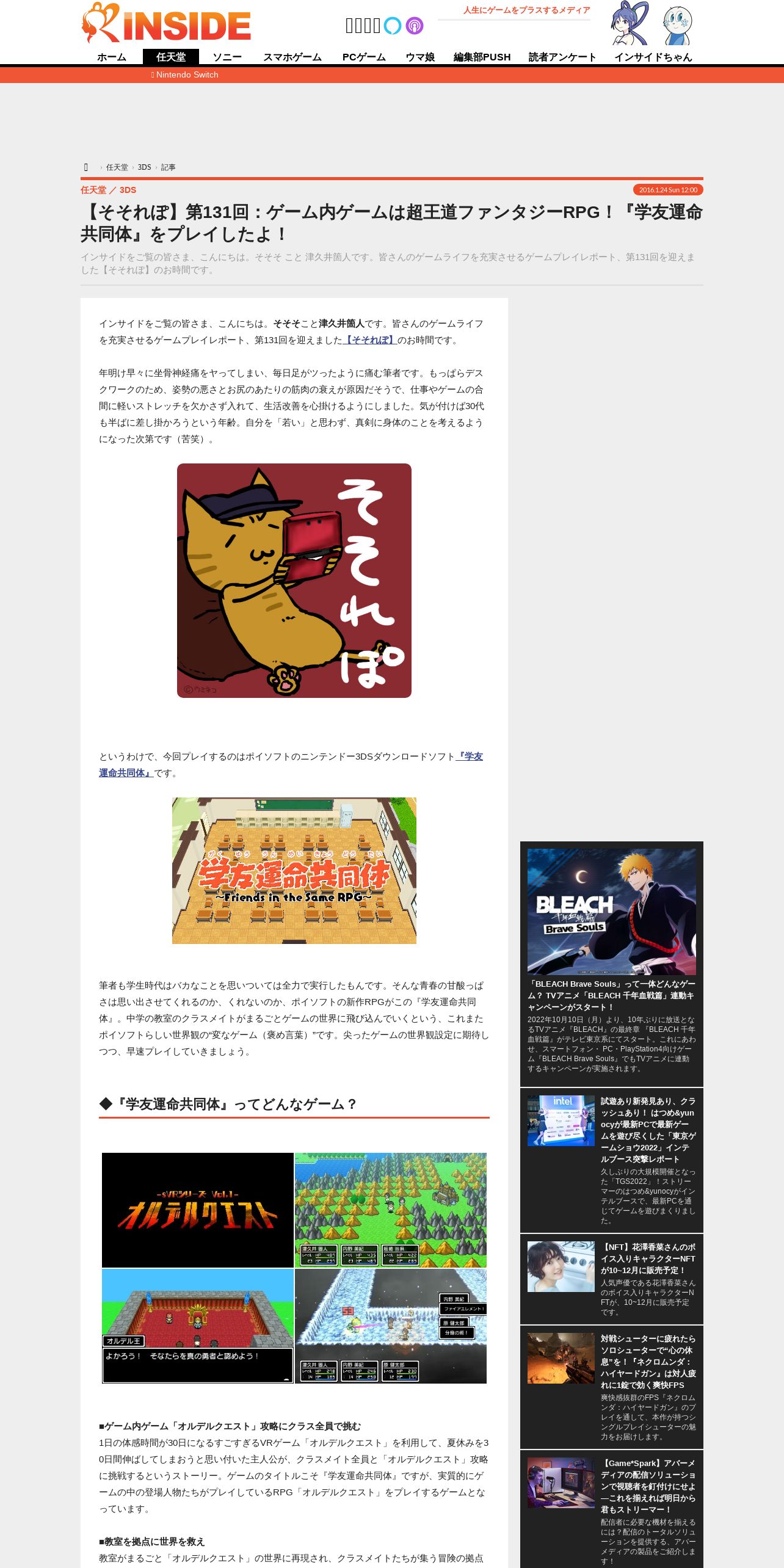
Task: Open the purple podcast icon in header
Action: (415, 26)
